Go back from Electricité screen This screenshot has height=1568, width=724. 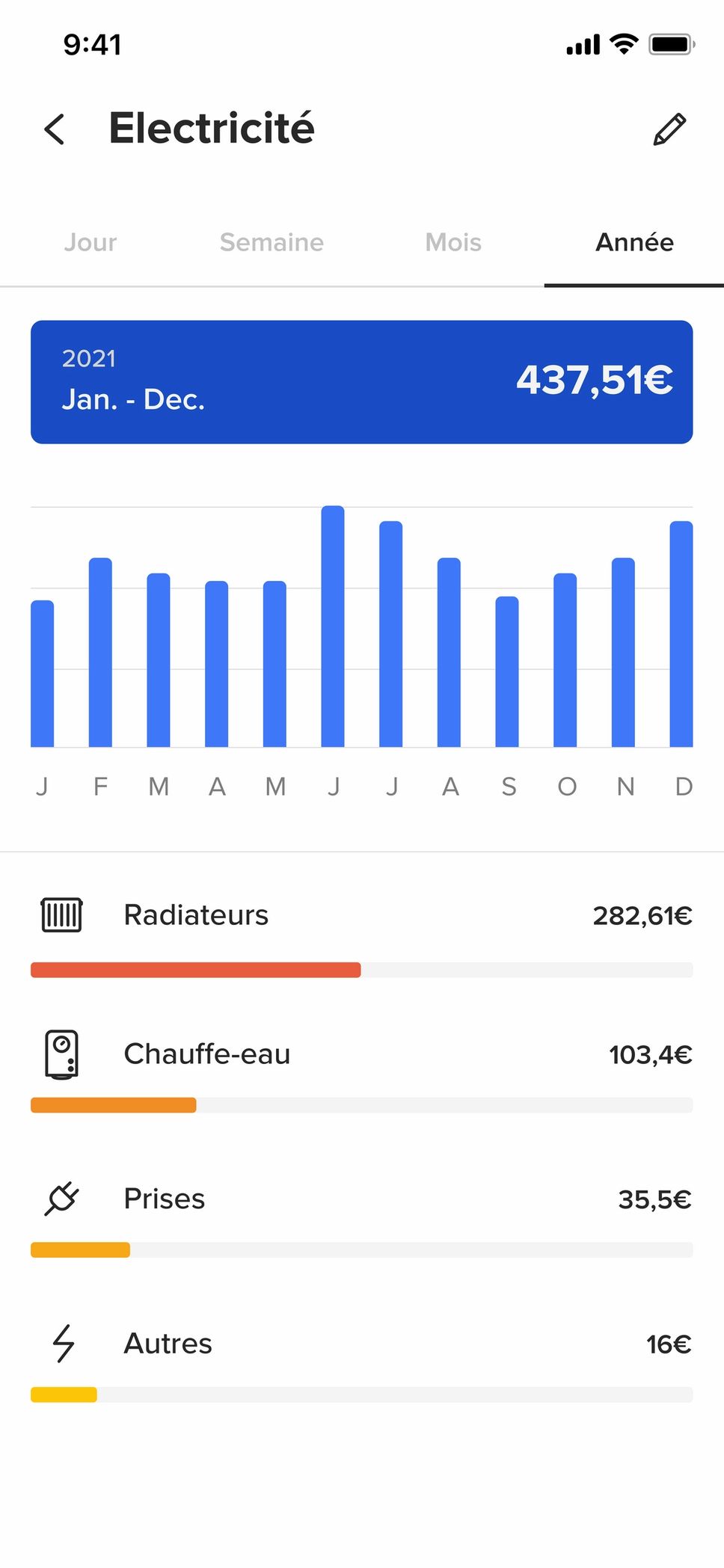55,129
